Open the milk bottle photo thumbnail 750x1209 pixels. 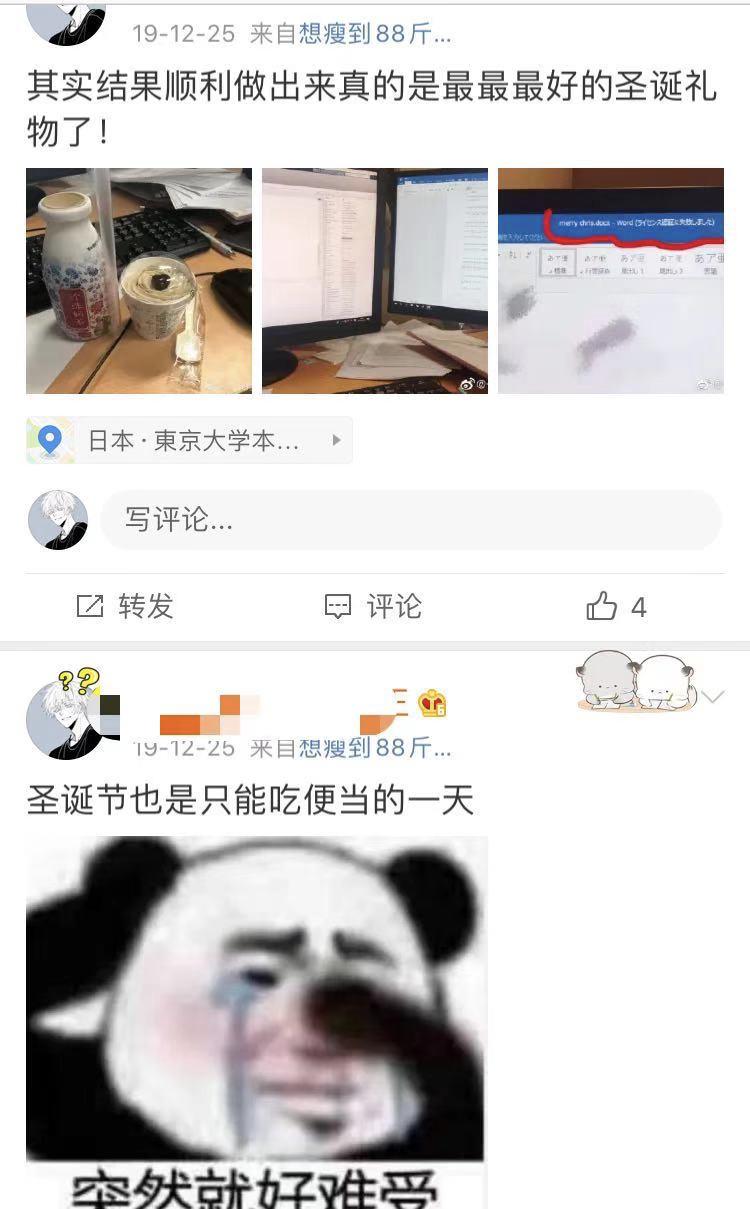(x=139, y=280)
